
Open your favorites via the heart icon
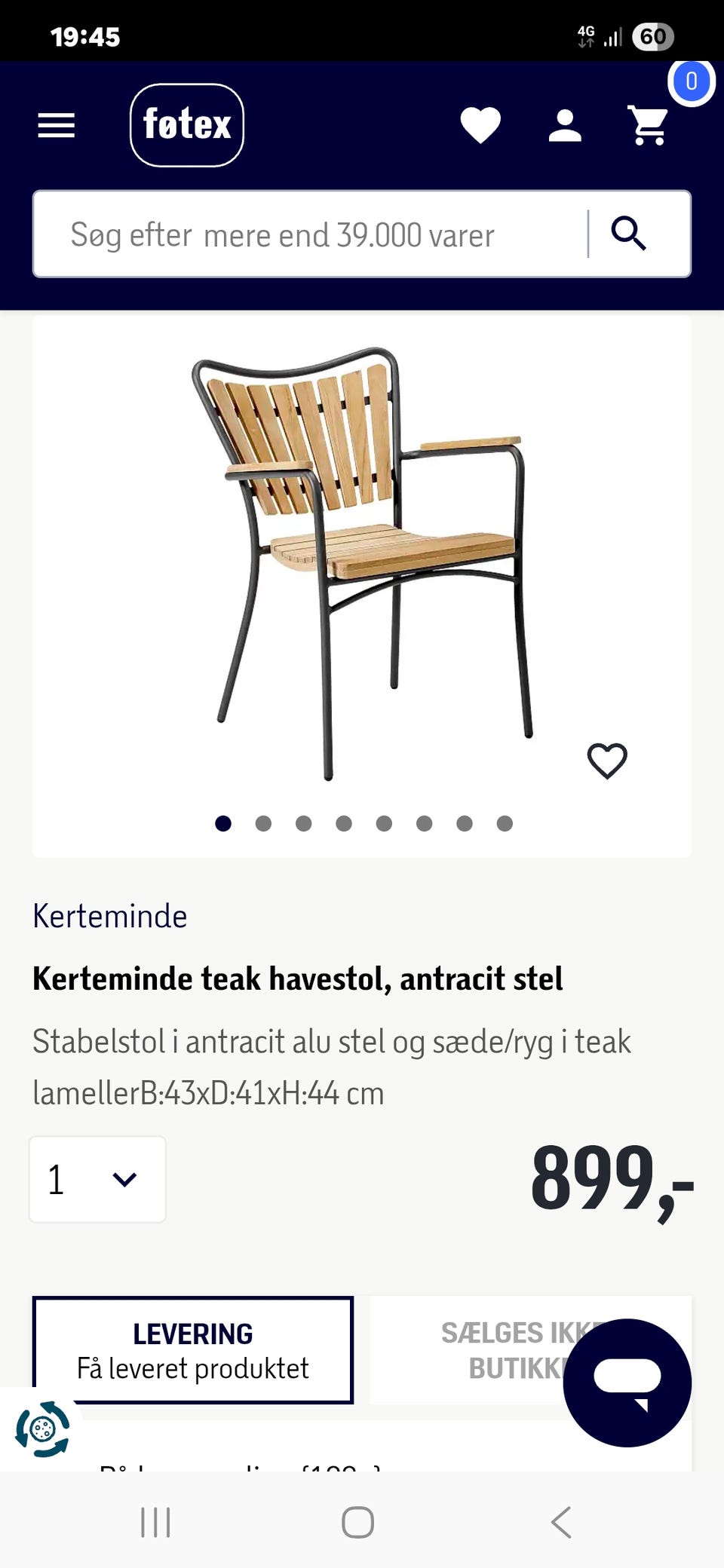pyautogui.click(x=481, y=124)
